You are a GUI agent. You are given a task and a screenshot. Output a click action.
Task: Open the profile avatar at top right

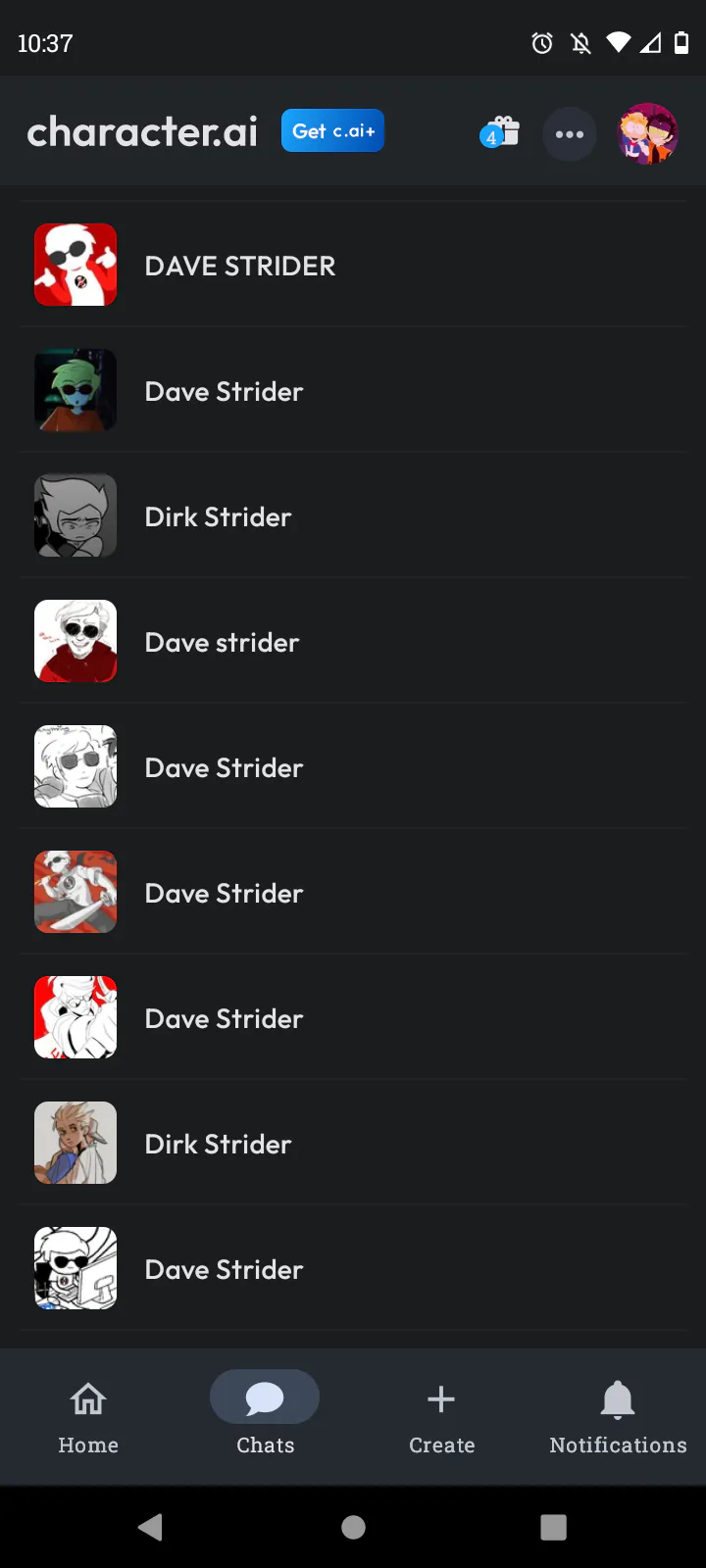pos(647,133)
